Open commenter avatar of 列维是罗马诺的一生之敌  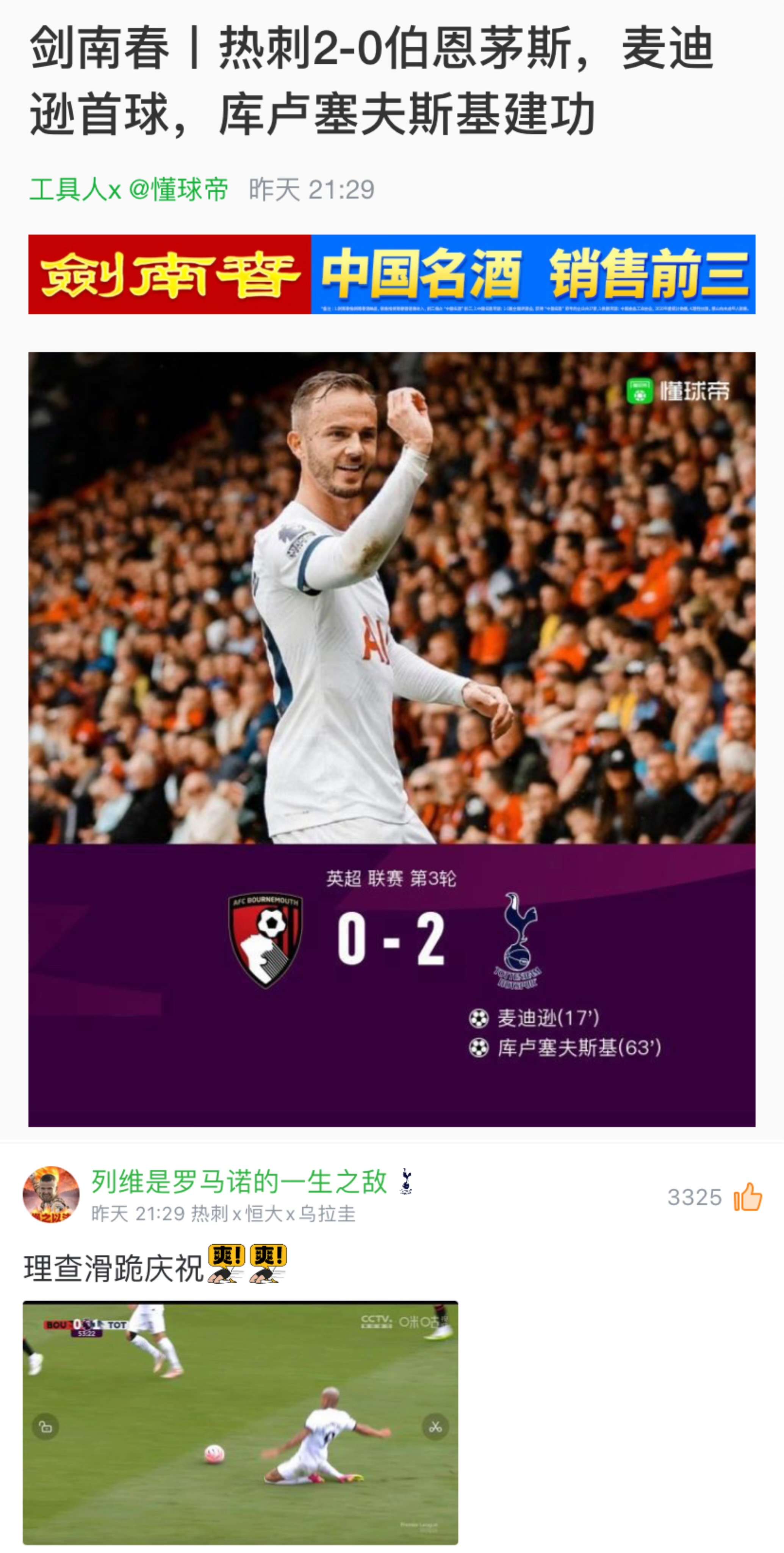(51, 1194)
